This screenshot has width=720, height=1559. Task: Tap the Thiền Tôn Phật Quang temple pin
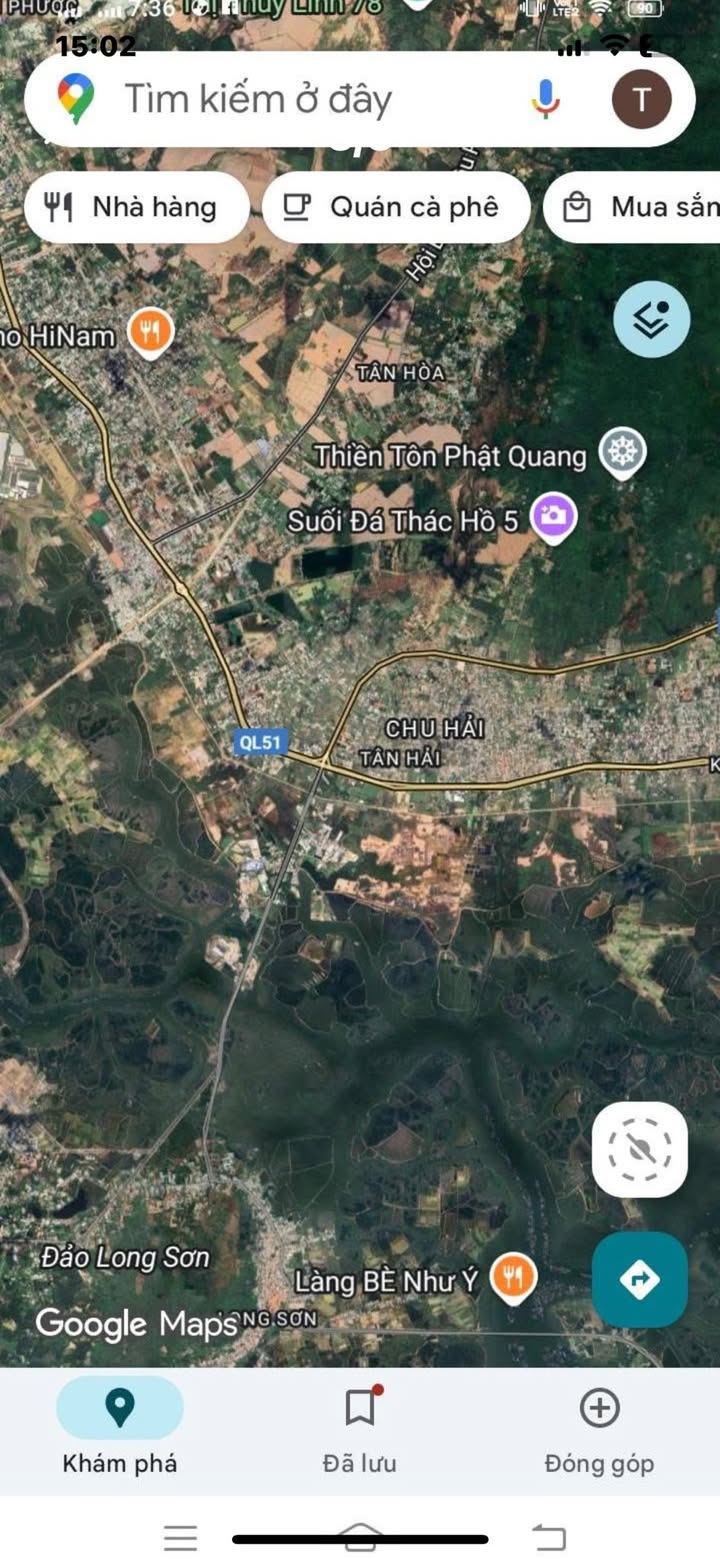(x=622, y=454)
